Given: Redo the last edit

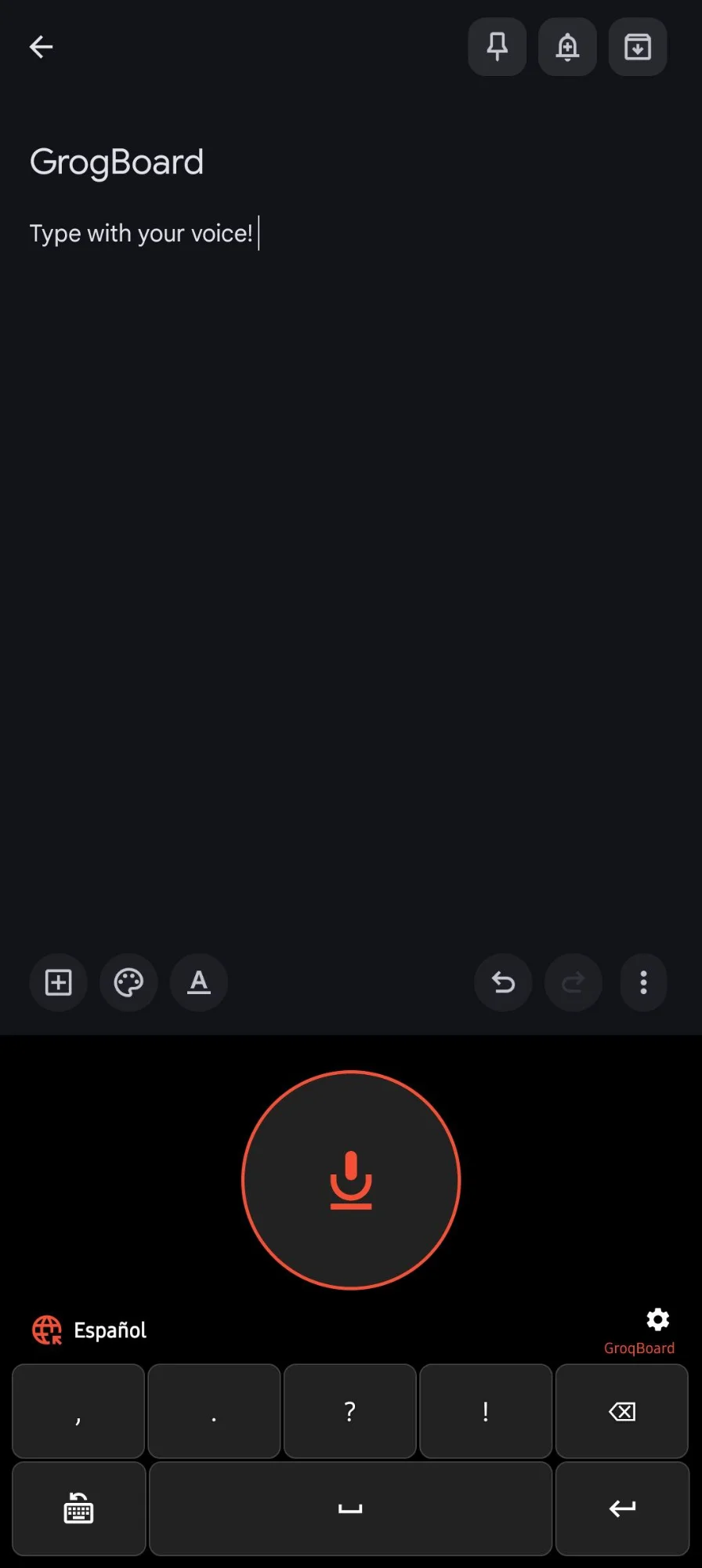Looking at the screenshot, I should (573, 982).
